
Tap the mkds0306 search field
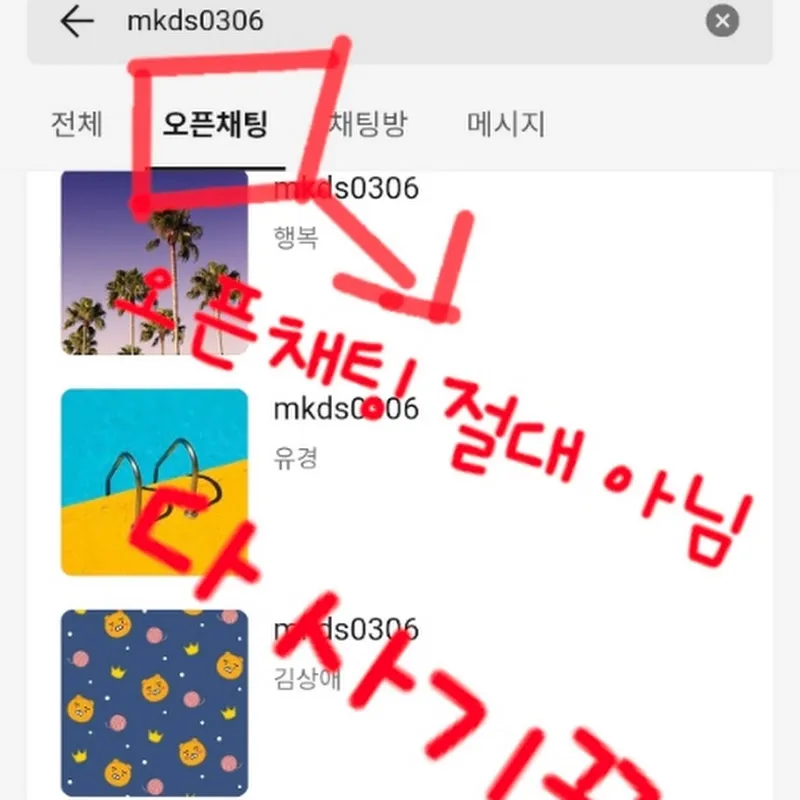point(400,21)
